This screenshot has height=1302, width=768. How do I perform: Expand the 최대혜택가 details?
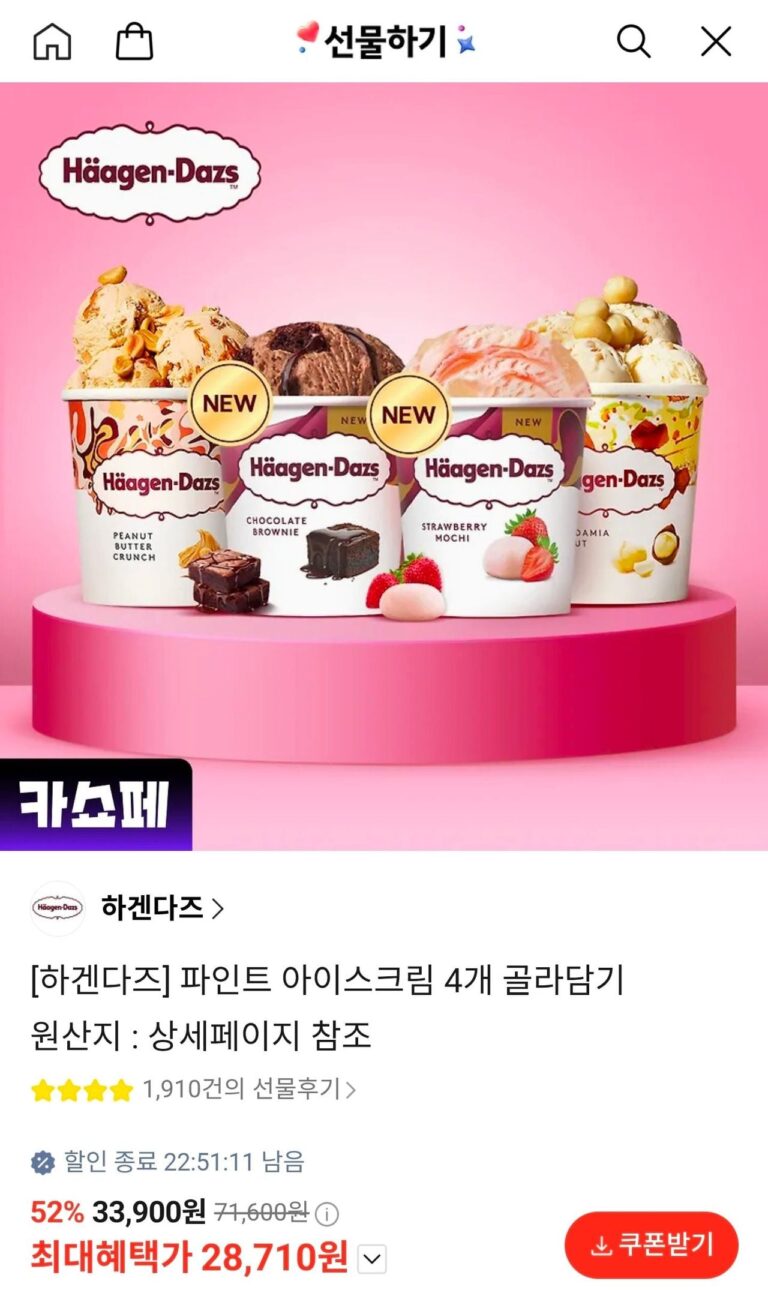(x=371, y=1259)
